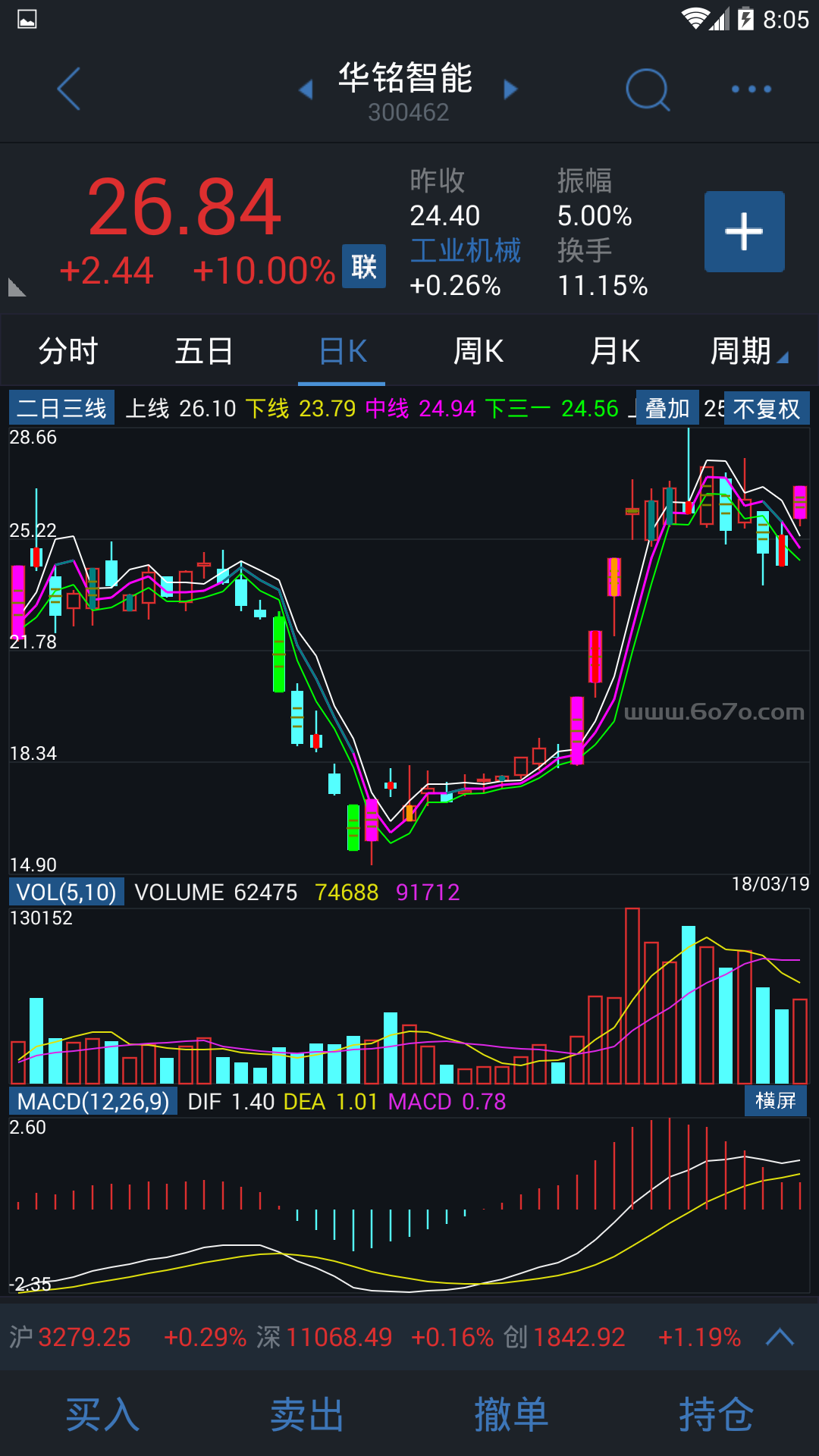Viewport: 819px width, 1456px height.
Task: Select the 日K chart tab
Action: click(342, 352)
